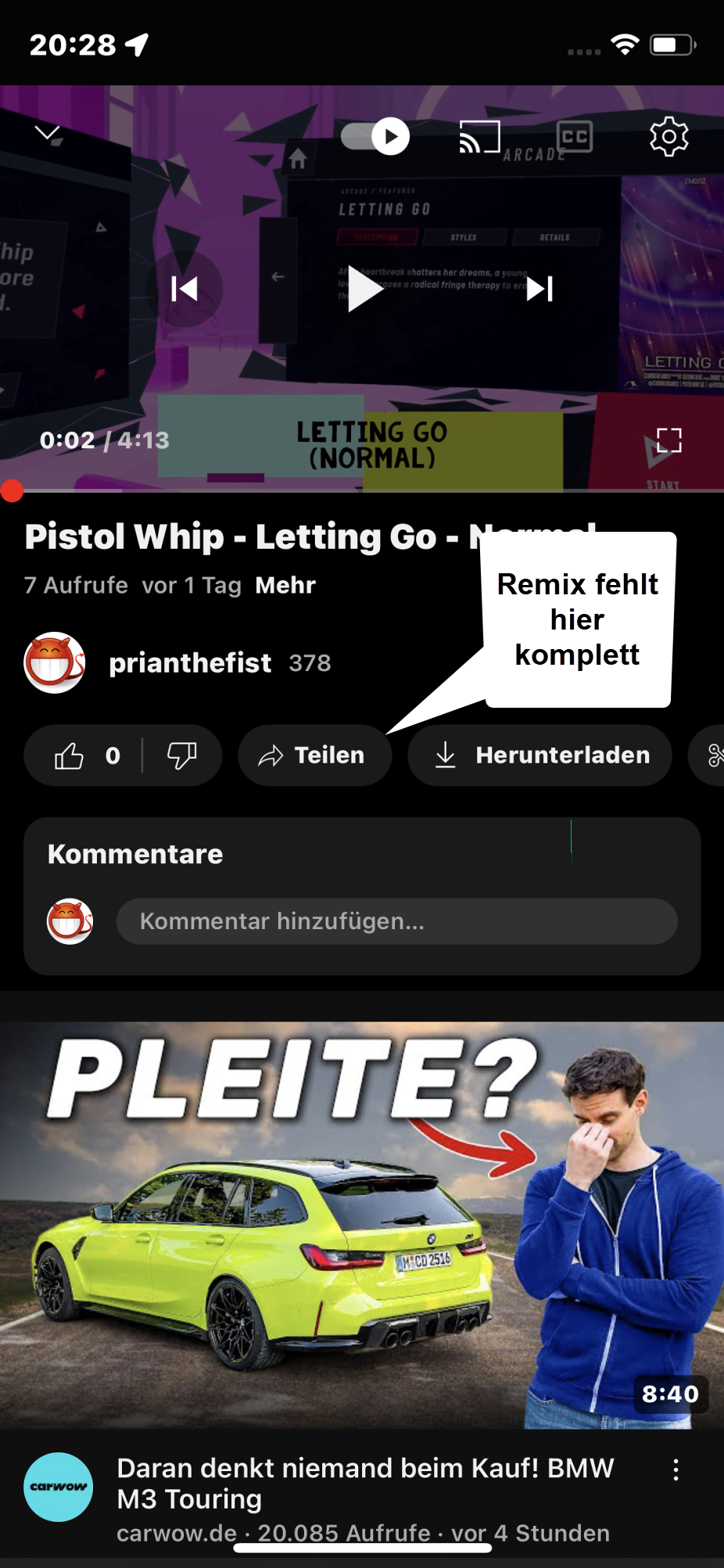Enter fullscreen mode

668,440
